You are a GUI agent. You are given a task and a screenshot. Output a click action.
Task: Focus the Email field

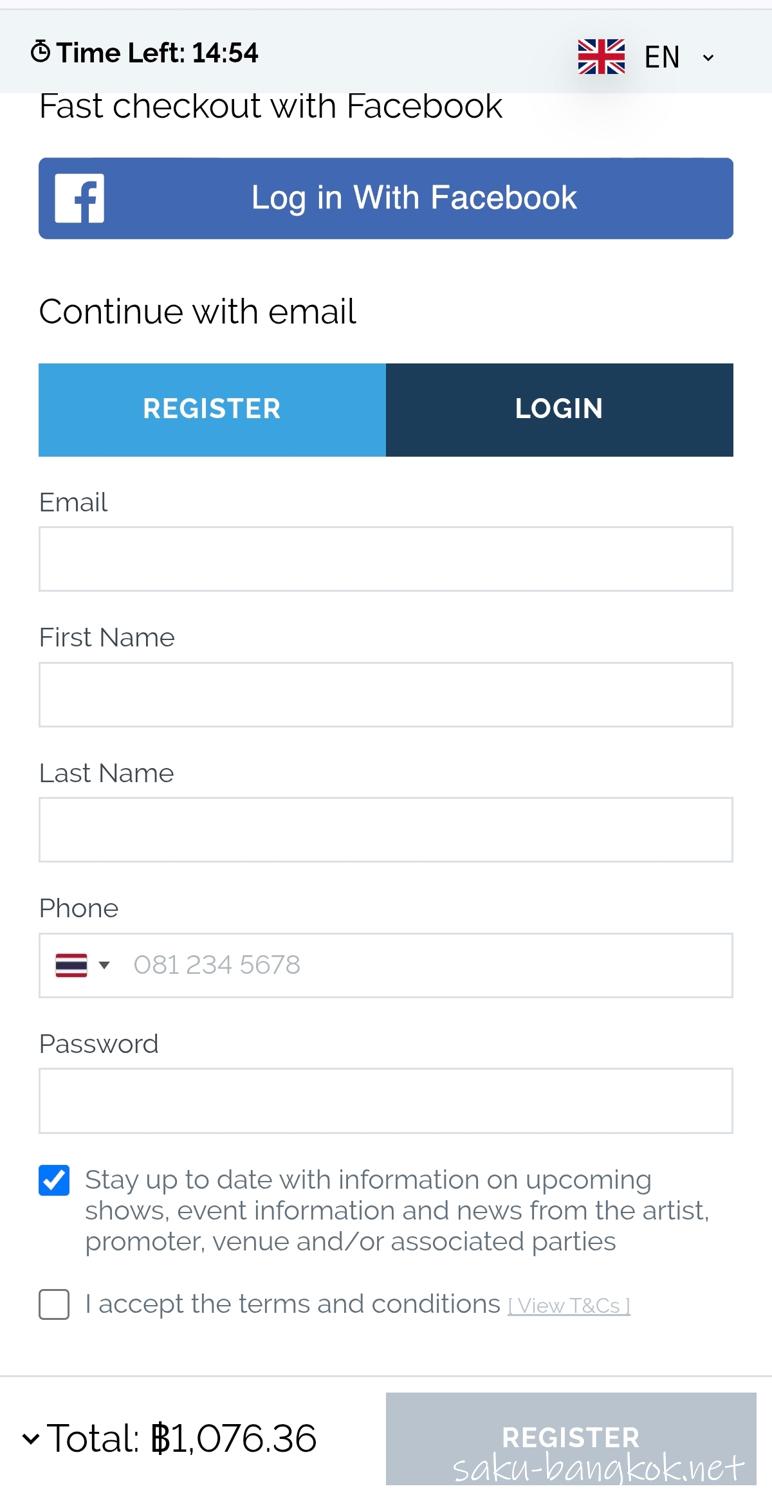(386, 559)
